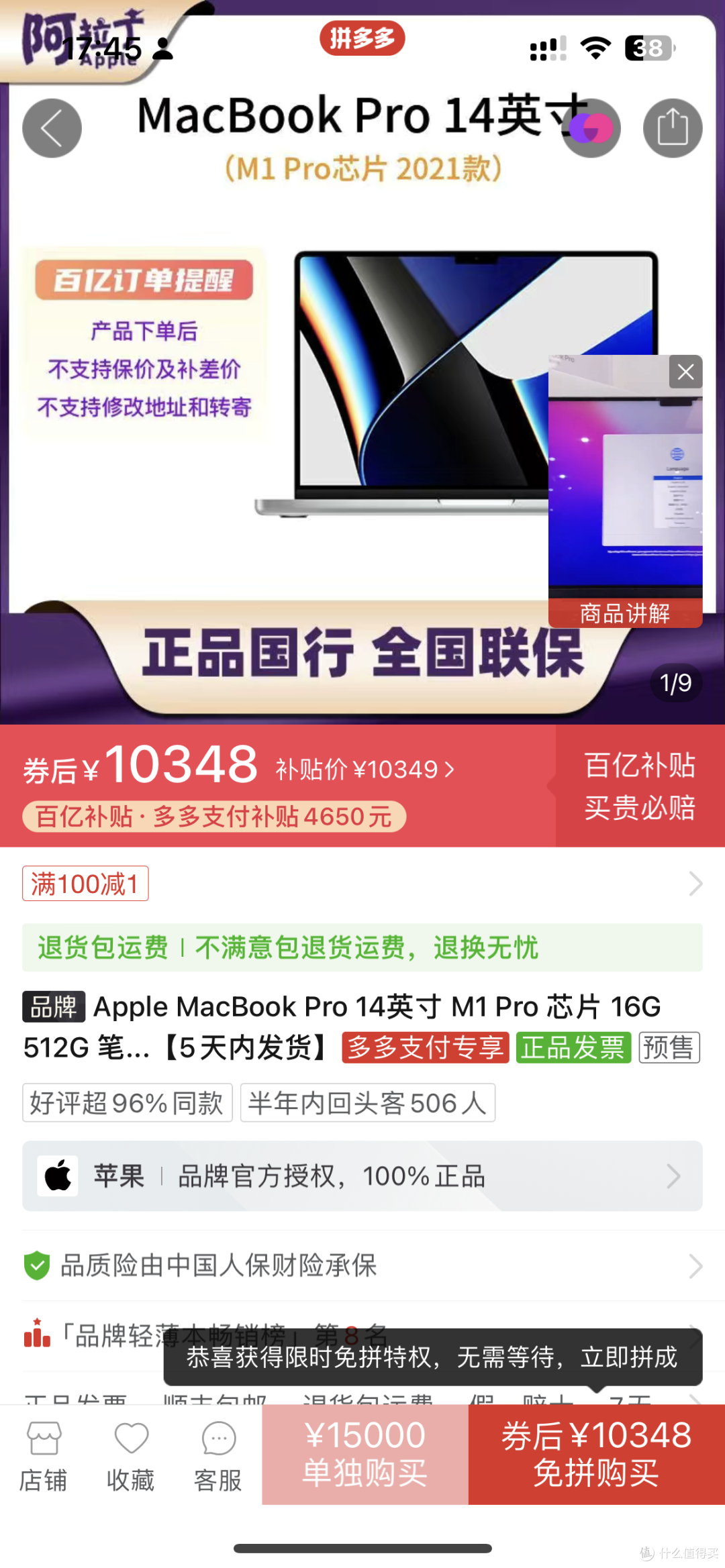View the 补贴价 ¥10349 price details

click(x=366, y=769)
